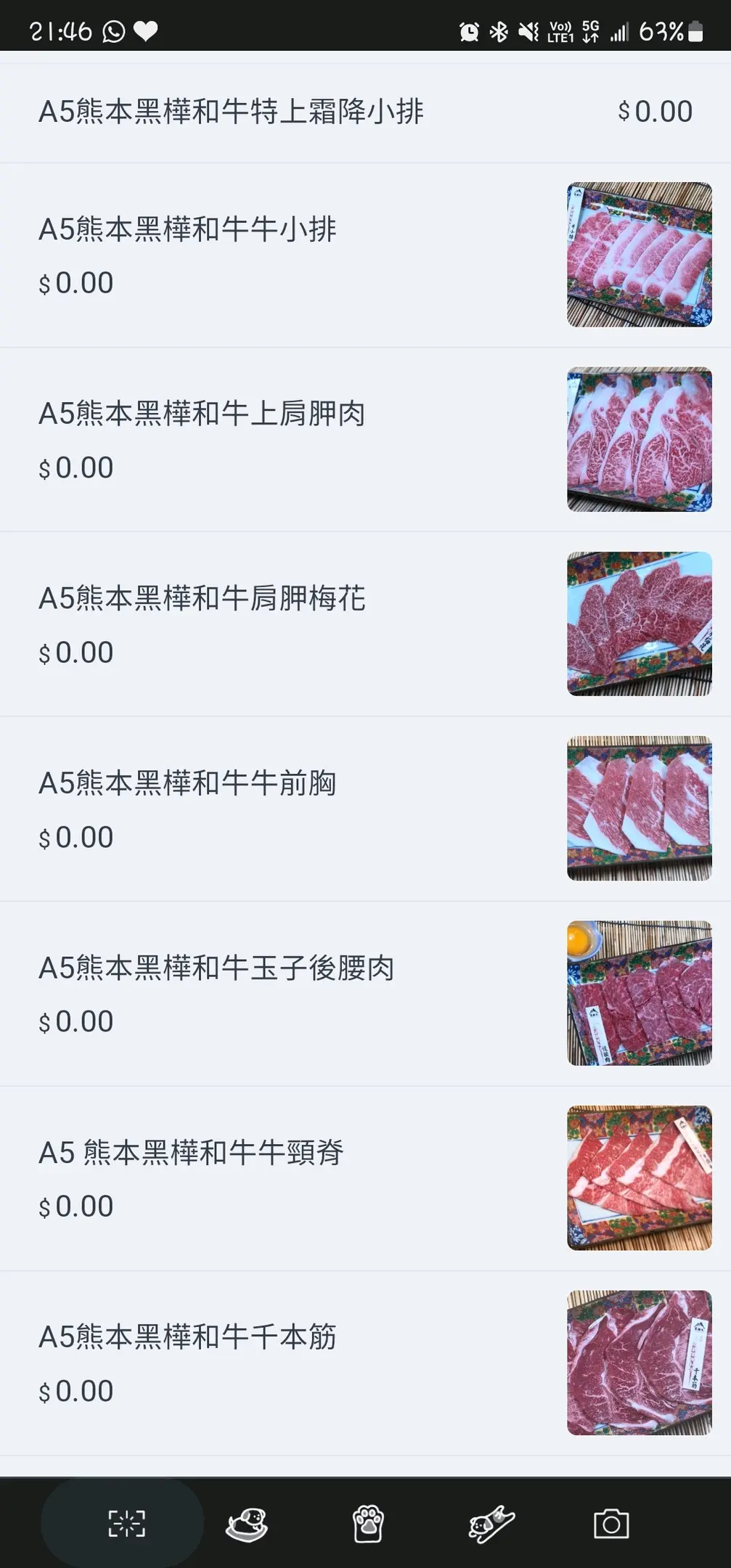Open the A5熊本黑樺和牛上肩胛肉 item
The width and height of the screenshot is (731, 1568).
(202, 414)
